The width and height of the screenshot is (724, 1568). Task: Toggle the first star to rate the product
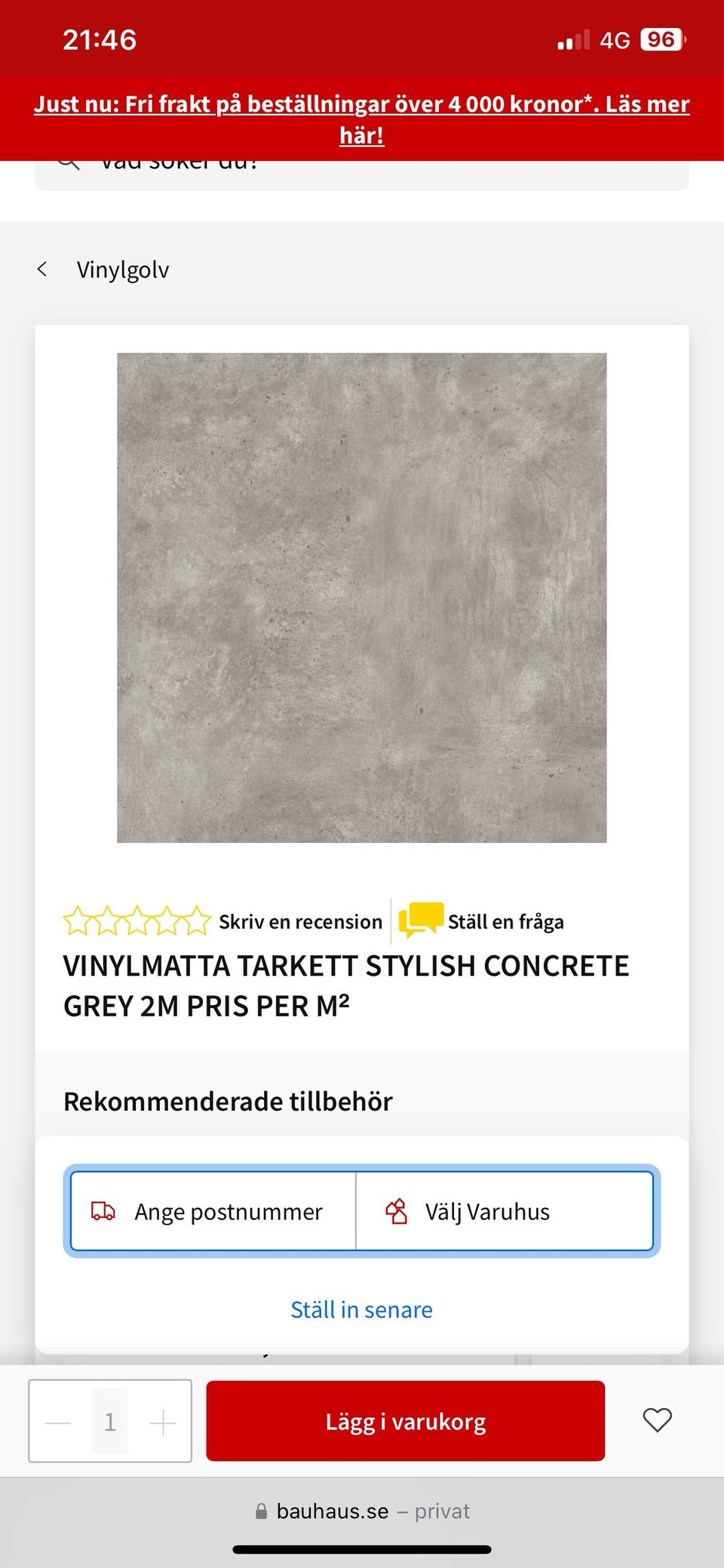[78, 920]
